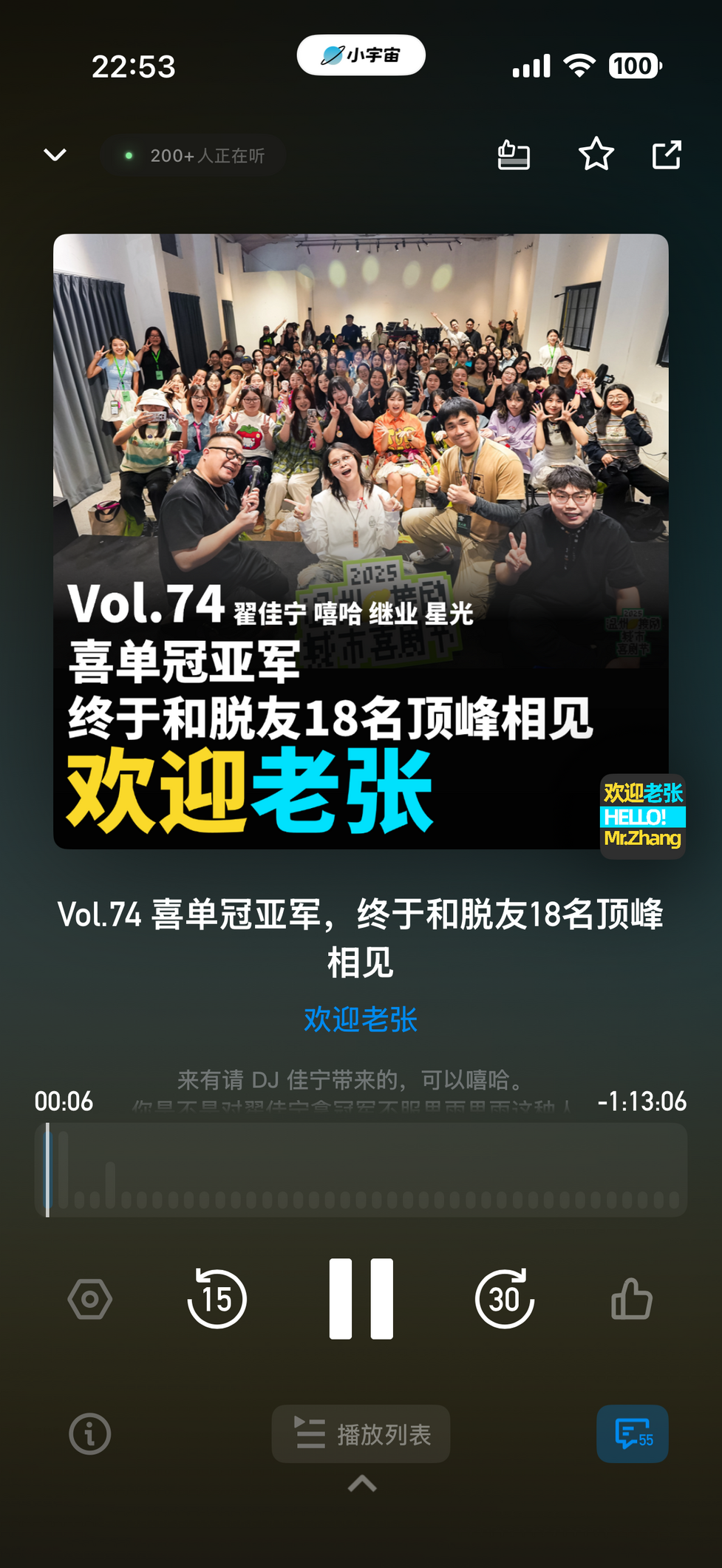Skip forward 30 seconds

505,1299
